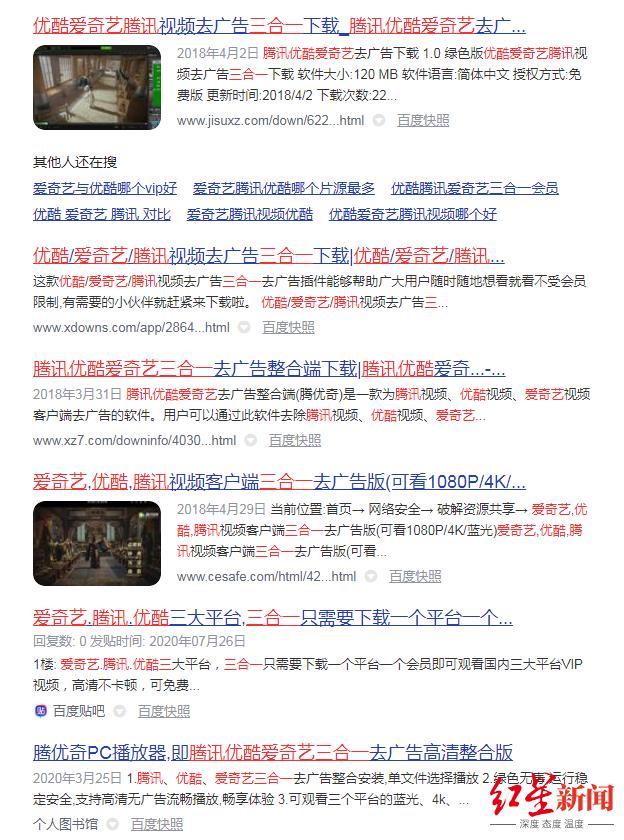View 百度快照 for the xz7.com result
The image size is (624, 840).
pos(295,440)
